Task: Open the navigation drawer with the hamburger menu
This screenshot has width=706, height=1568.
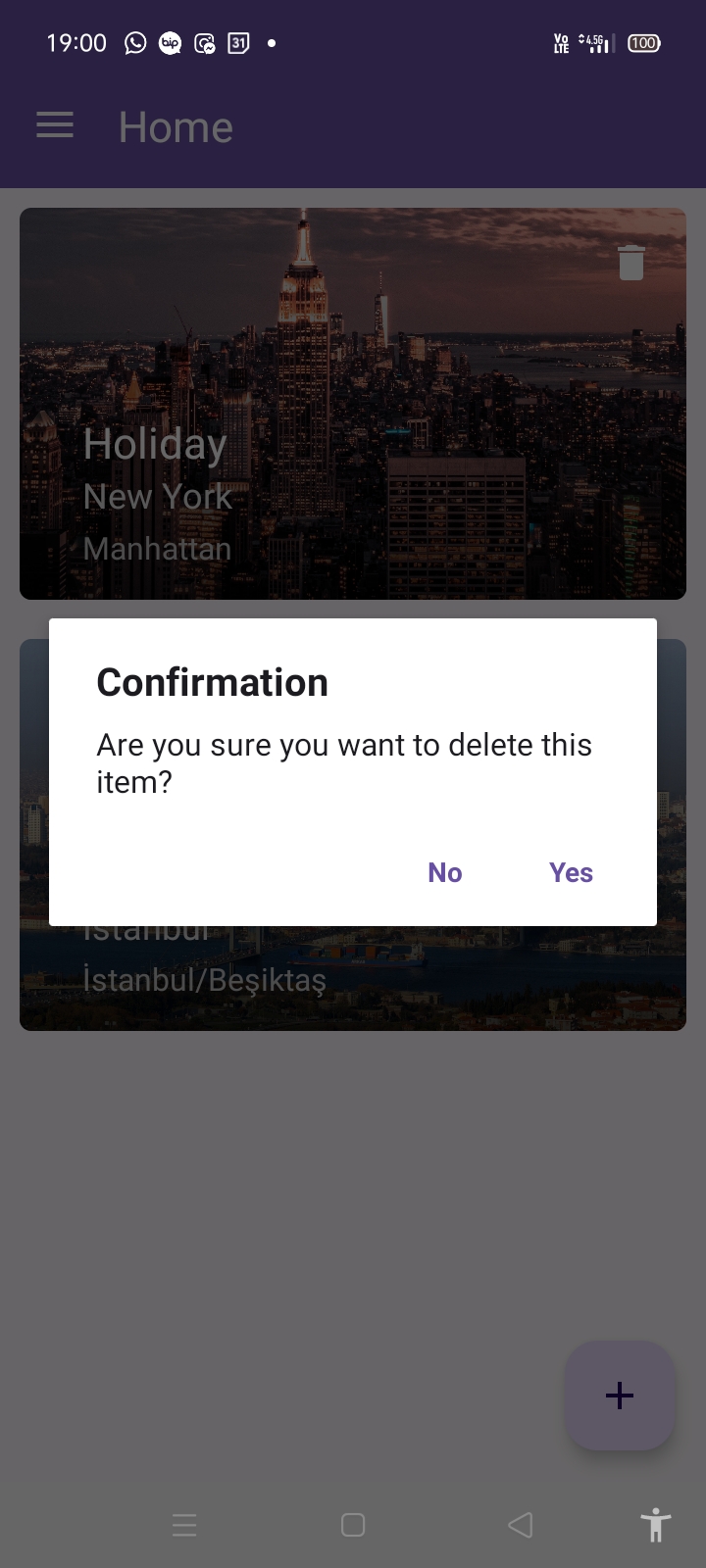Action: click(x=55, y=125)
